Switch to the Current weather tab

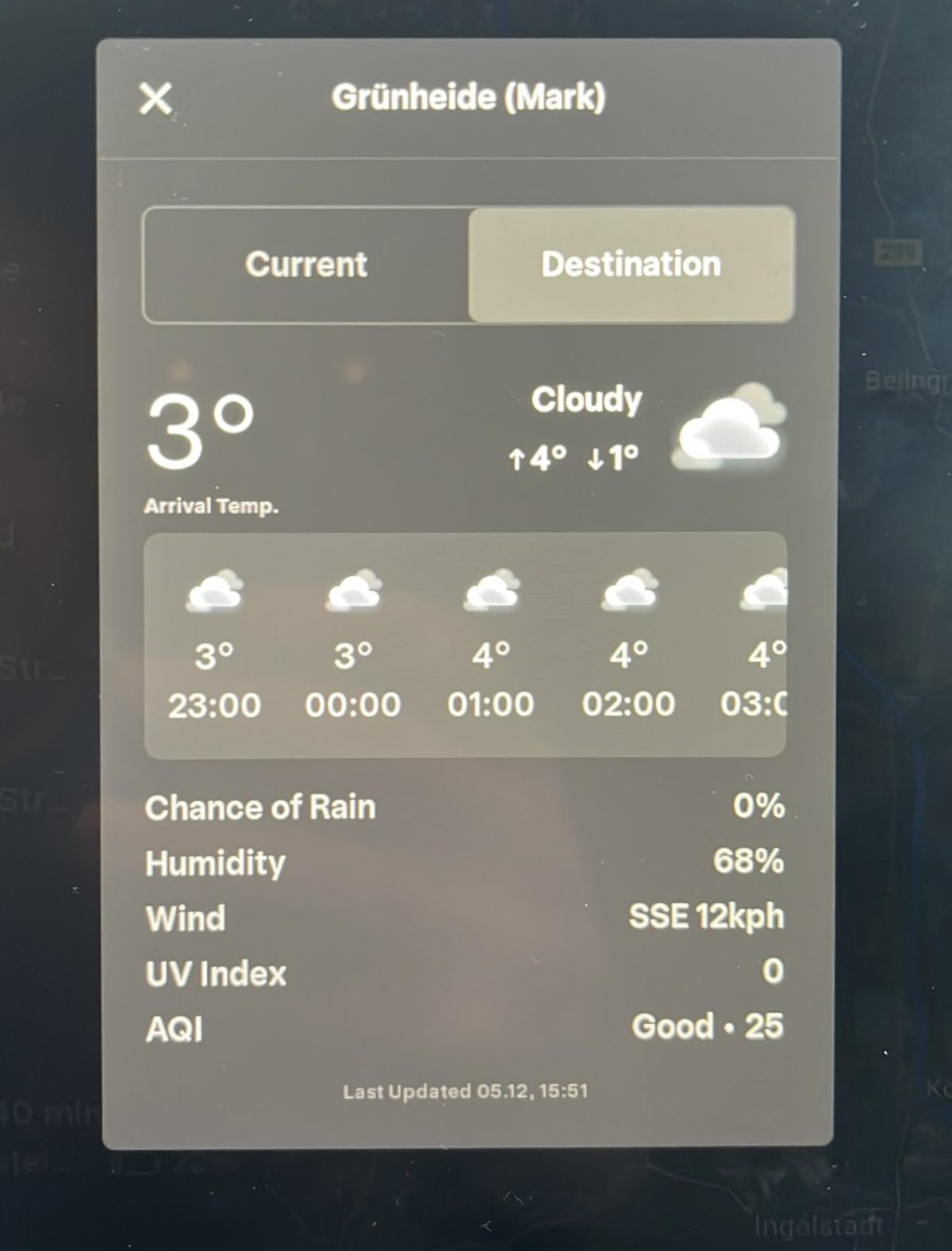(306, 264)
